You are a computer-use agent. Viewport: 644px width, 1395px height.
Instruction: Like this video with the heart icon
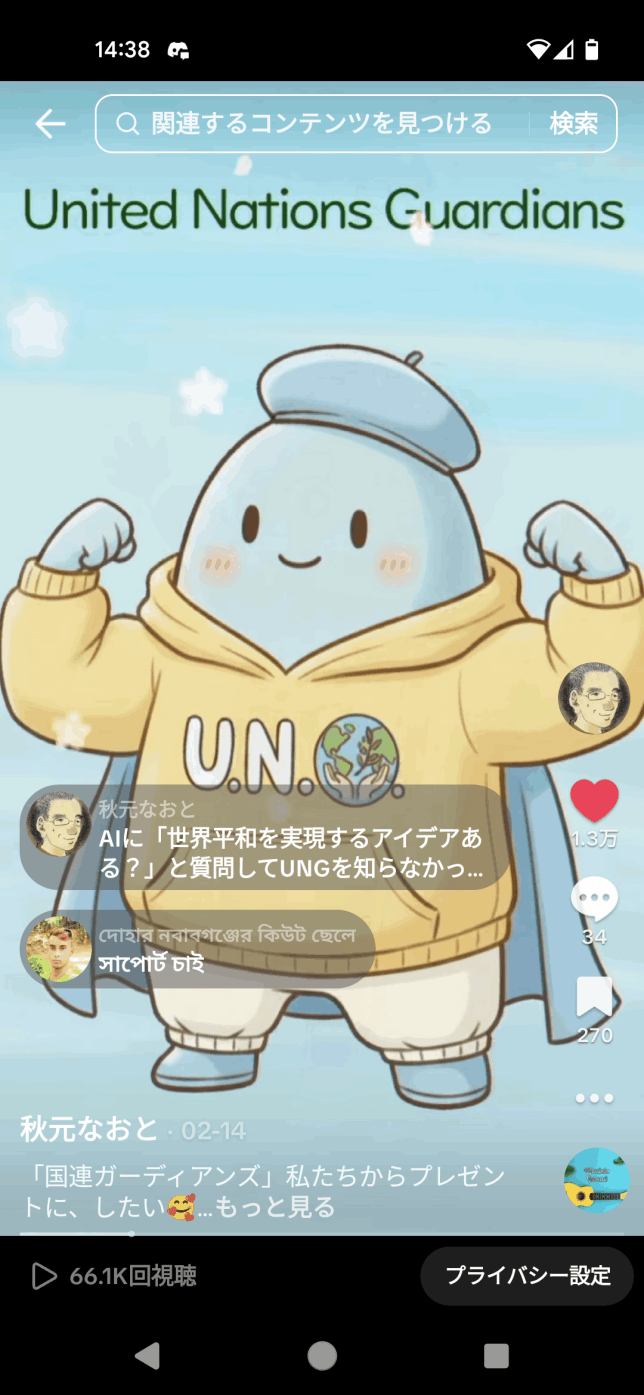pos(594,801)
